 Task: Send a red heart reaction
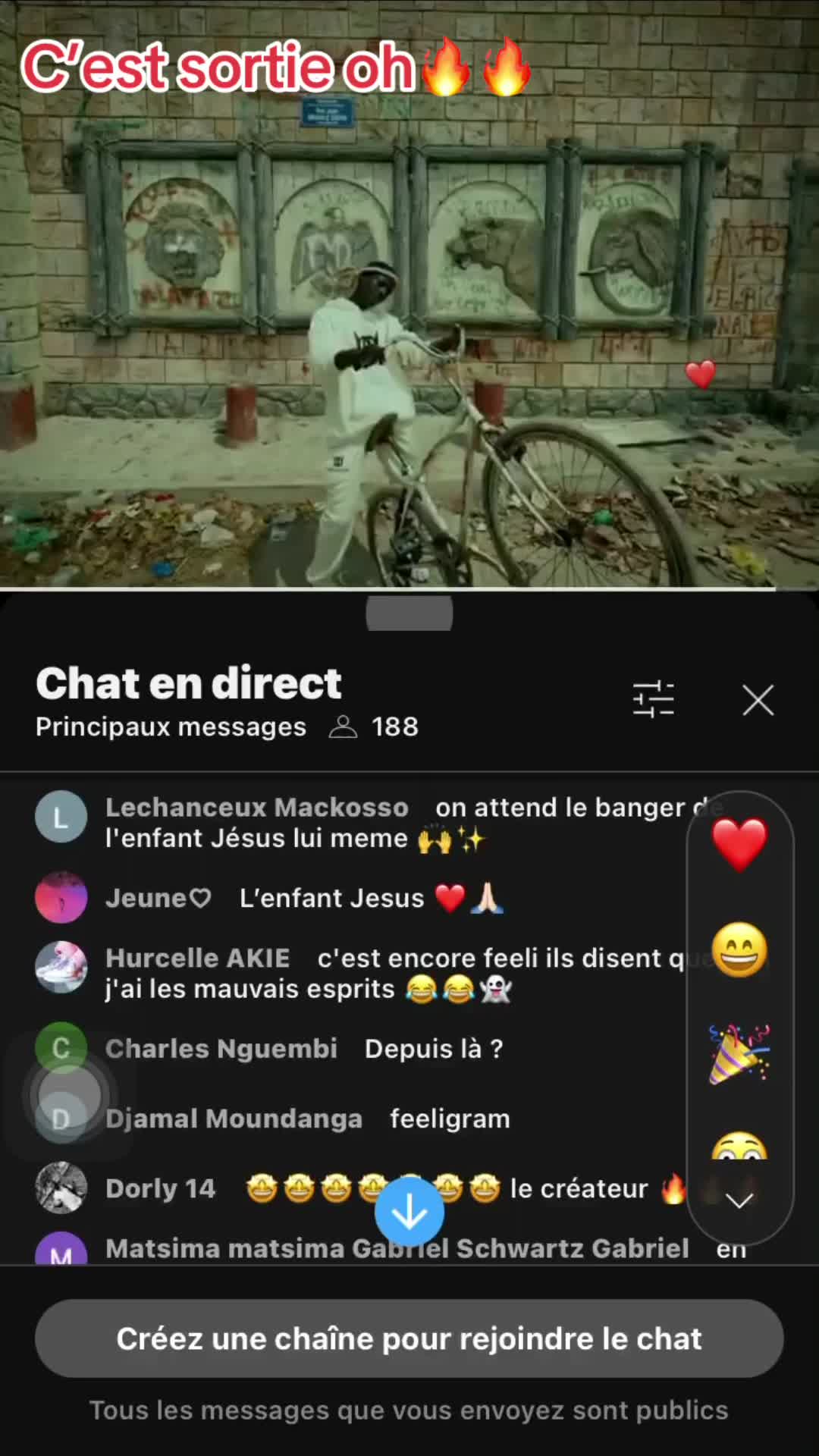pos(739,843)
